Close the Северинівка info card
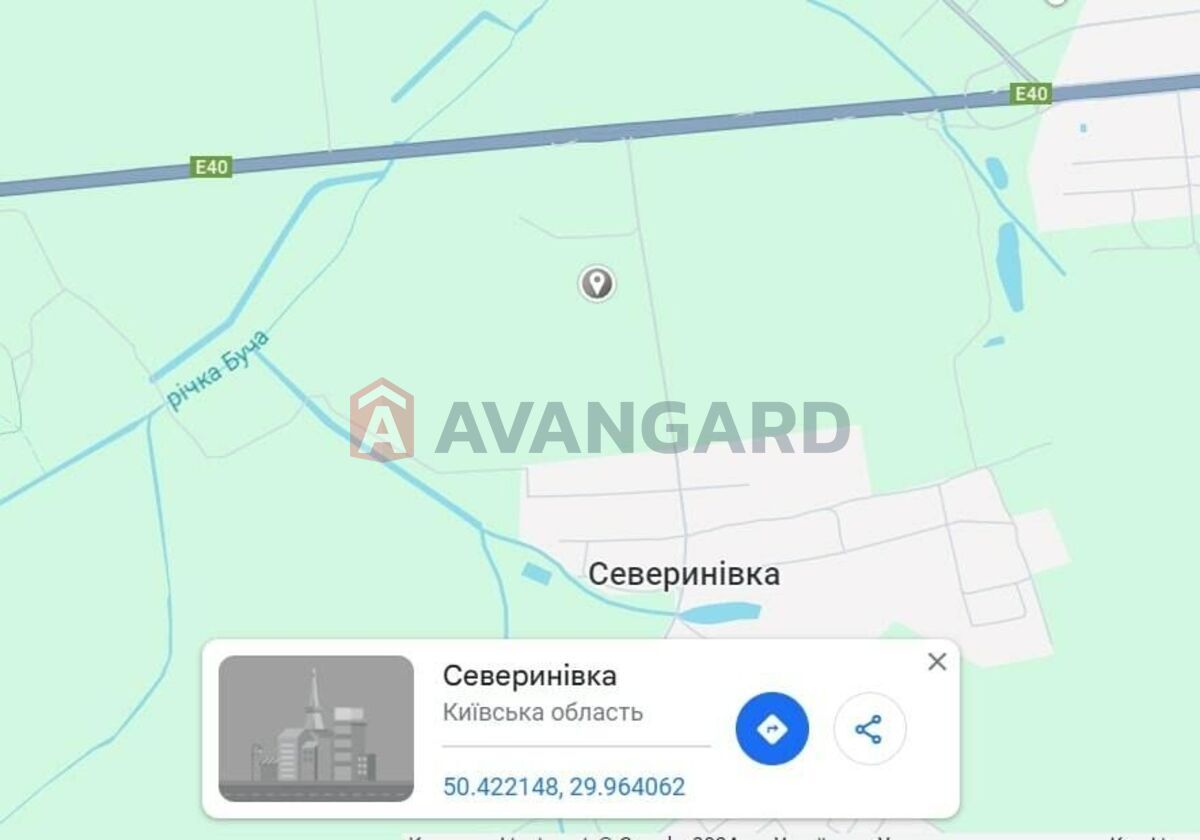The height and width of the screenshot is (840, 1200). point(936,662)
